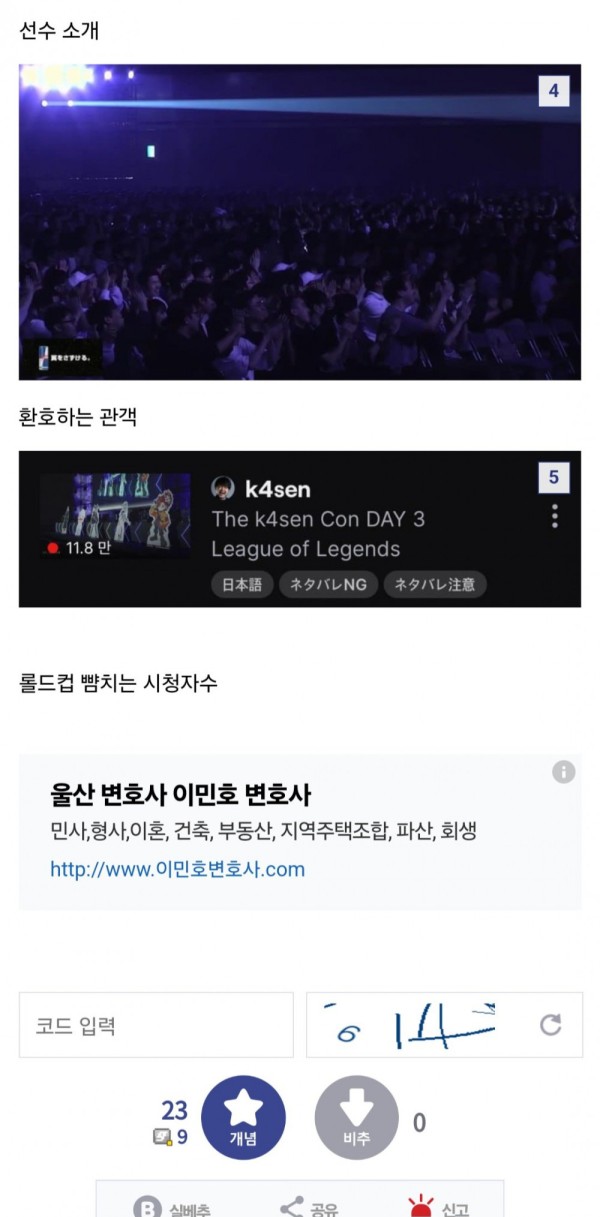Open the k4sen stream screenshot image

[300, 529]
